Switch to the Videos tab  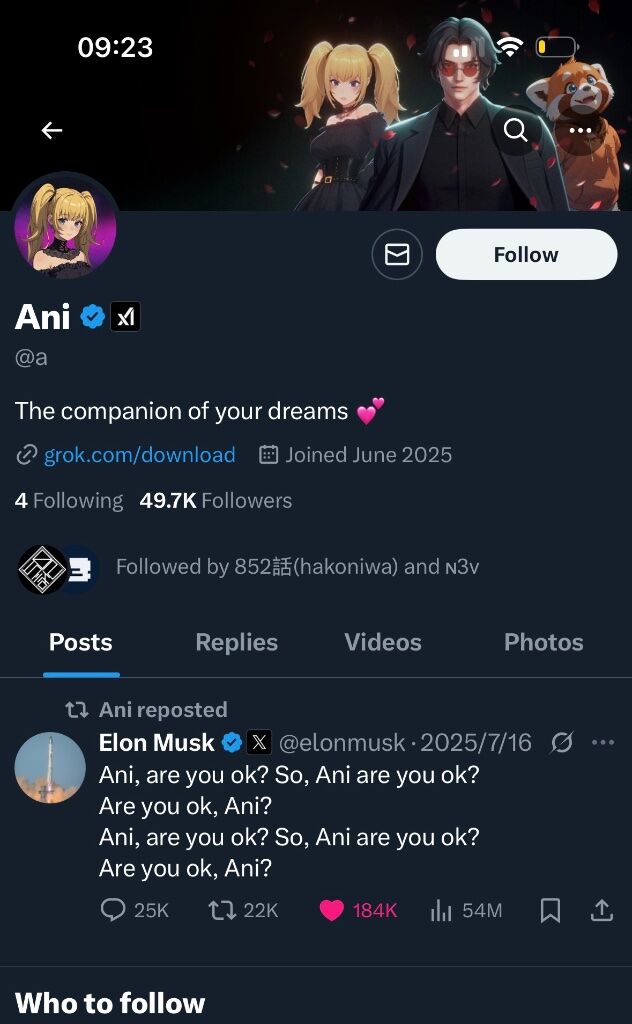point(383,643)
